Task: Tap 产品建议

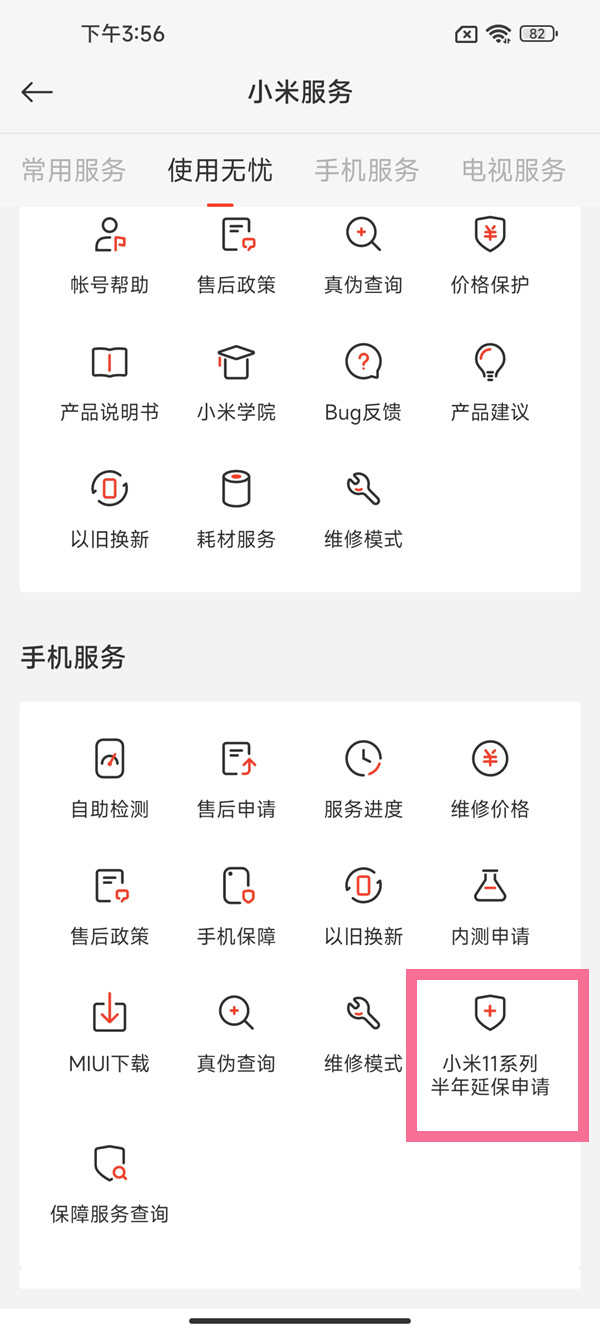Action: [x=490, y=384]
